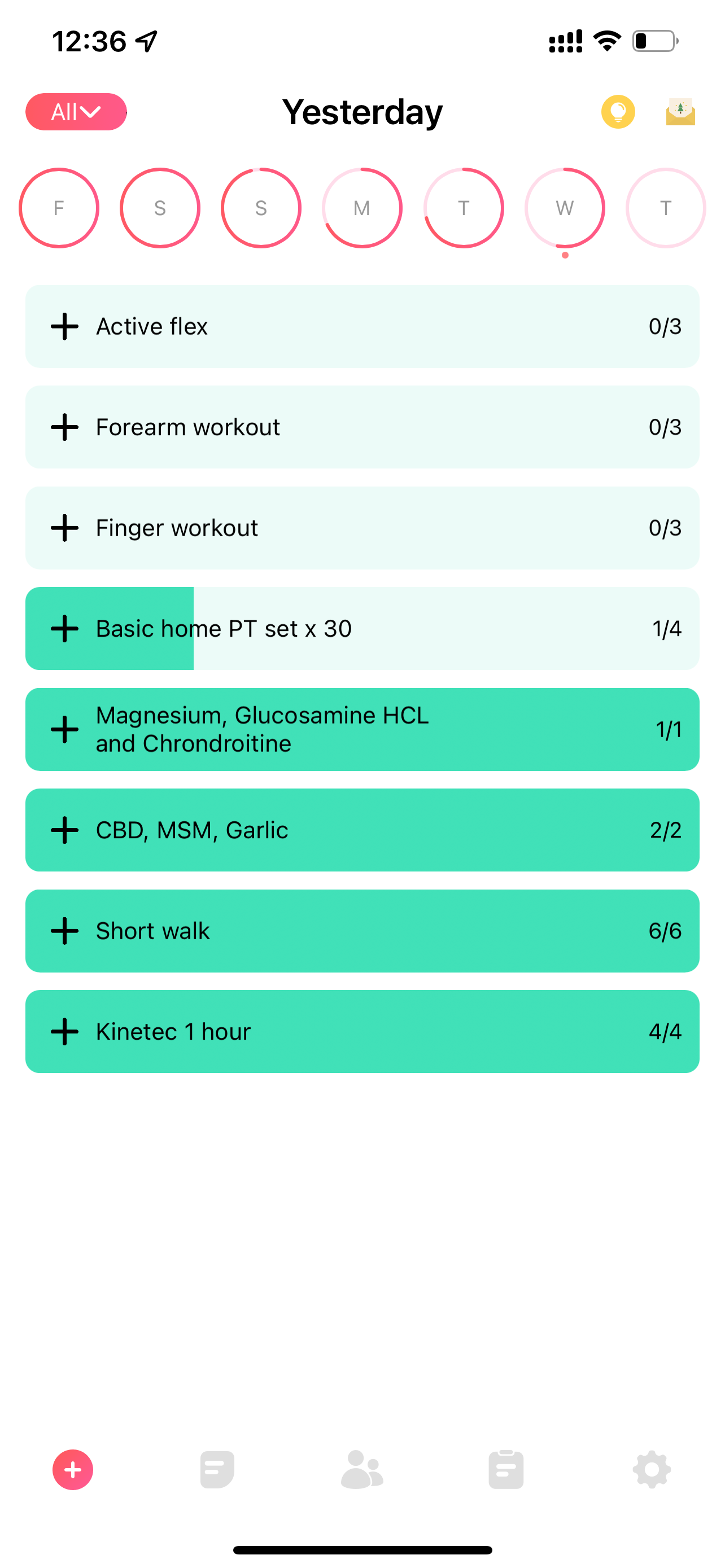The image size is (725, 1568).
Task: Select the Friday day circle
Action: pos(59,208)
